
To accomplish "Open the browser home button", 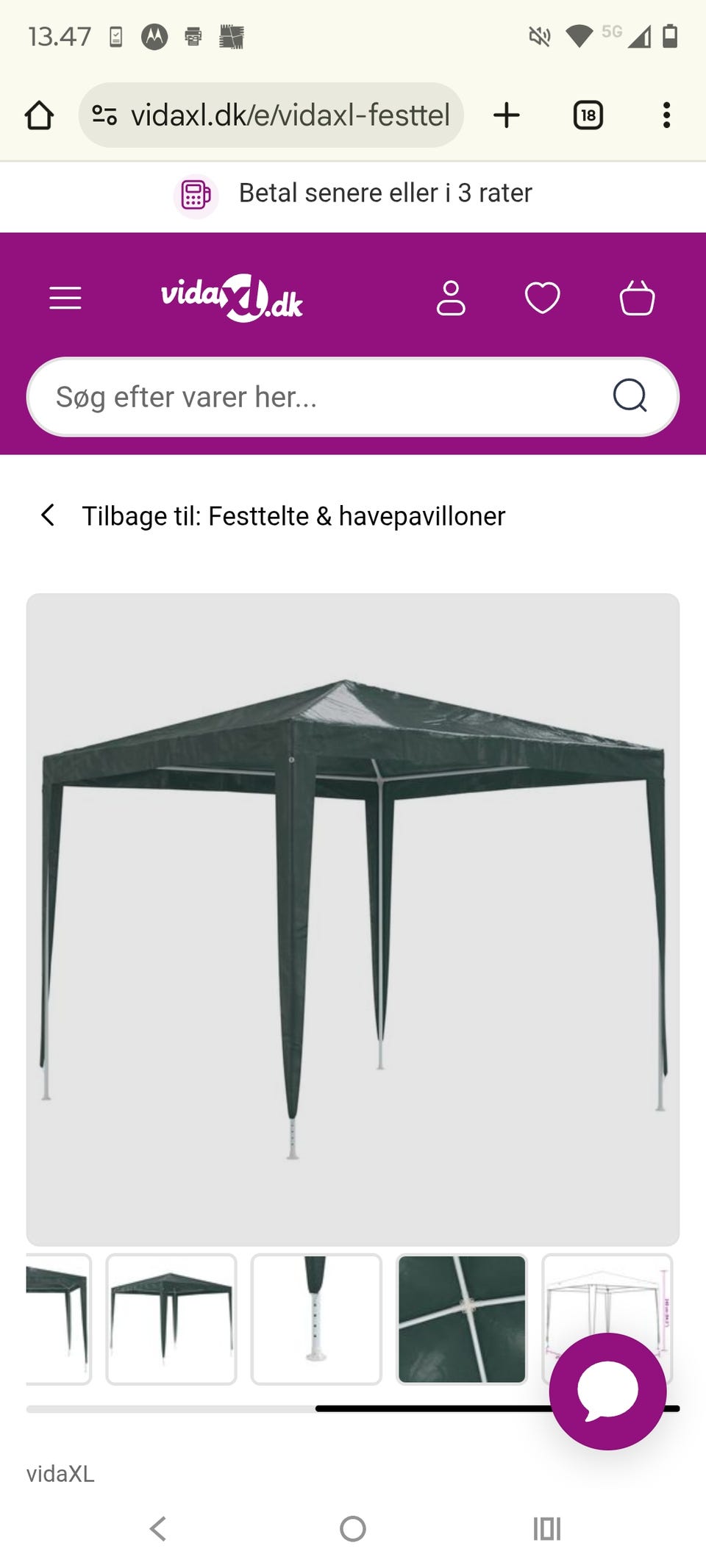I will pos(40,115).
